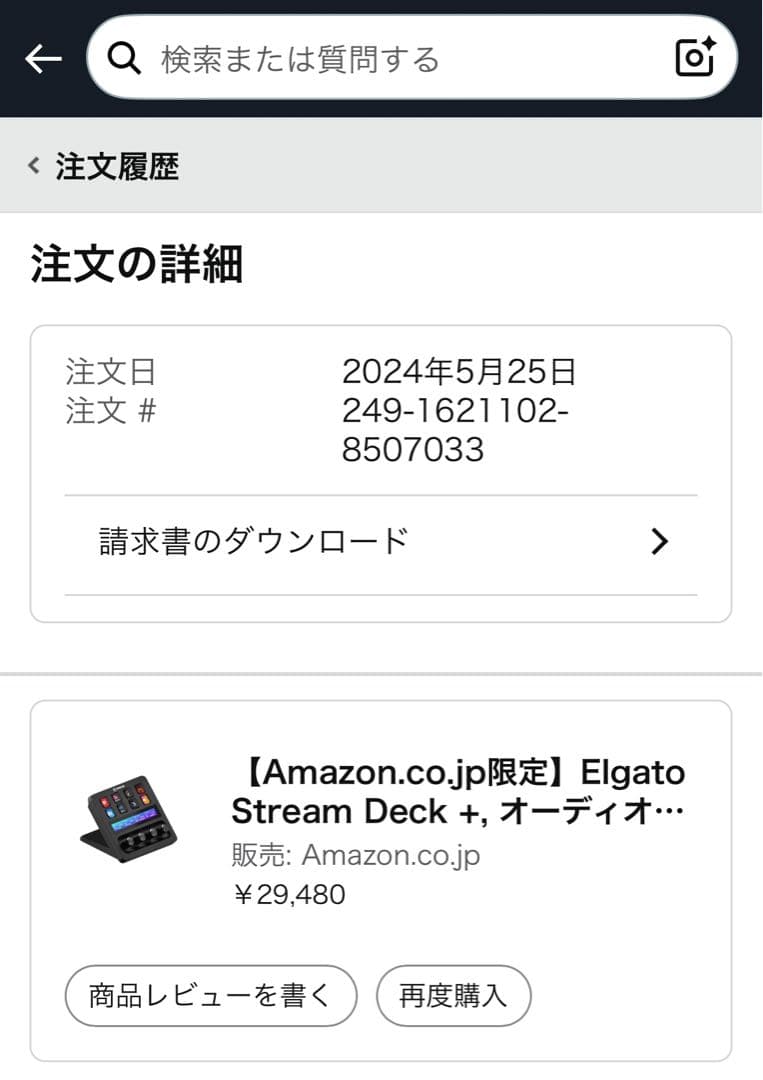Tap the right arrow on the invoice download row

[659, 541]
